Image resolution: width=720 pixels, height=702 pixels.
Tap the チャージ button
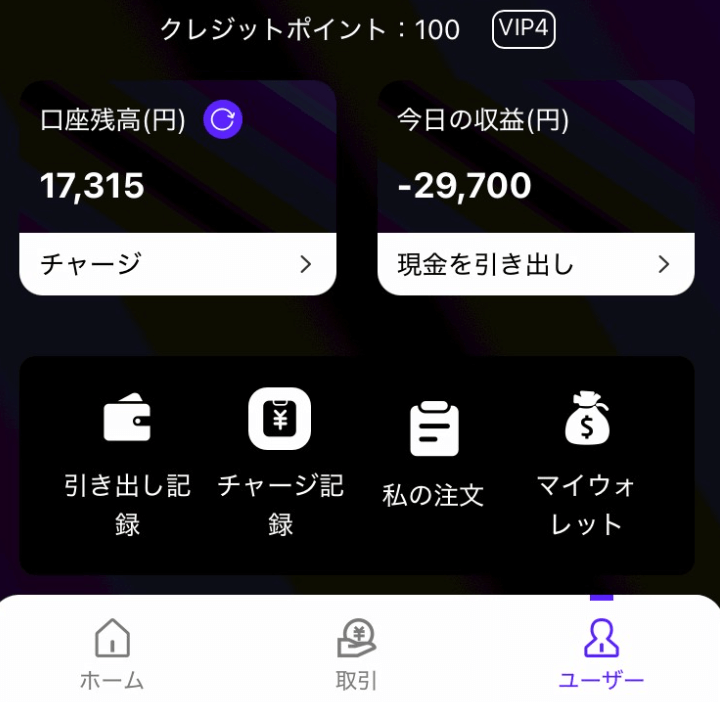[x=178, y=264]
